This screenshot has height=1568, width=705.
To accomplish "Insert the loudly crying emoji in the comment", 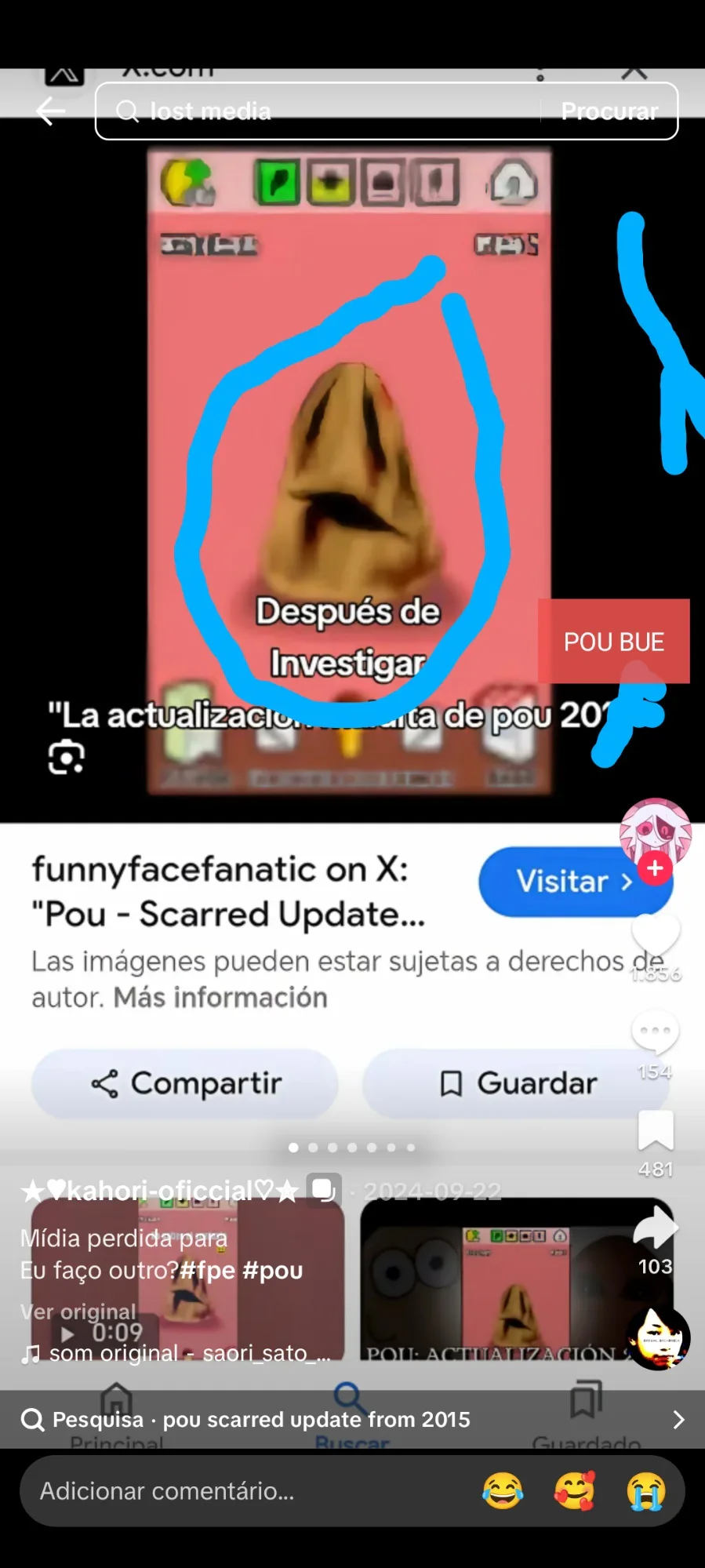I will [x=645, y=1491].
